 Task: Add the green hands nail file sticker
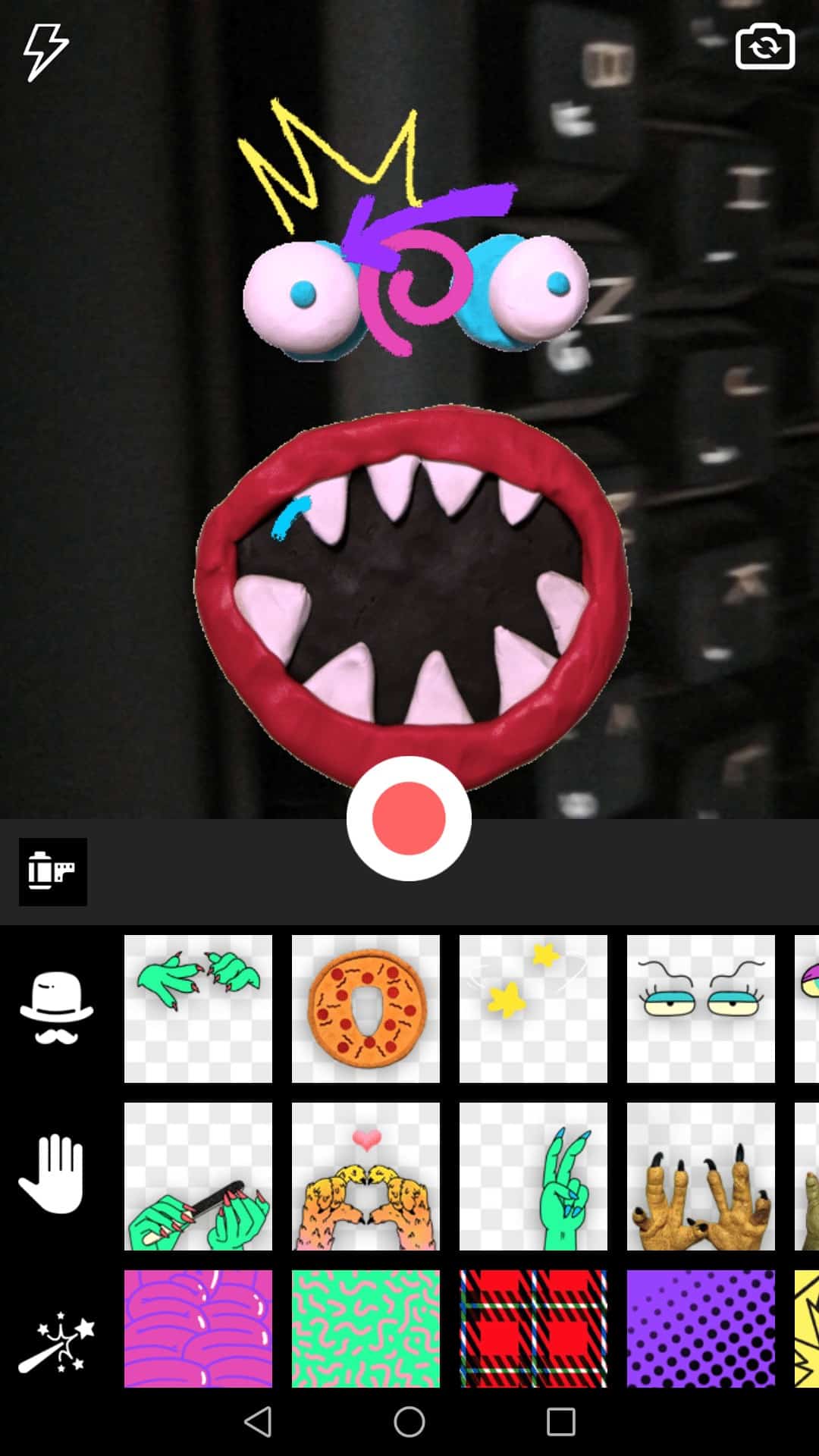pyautogui.click(x=198, y=1175)
